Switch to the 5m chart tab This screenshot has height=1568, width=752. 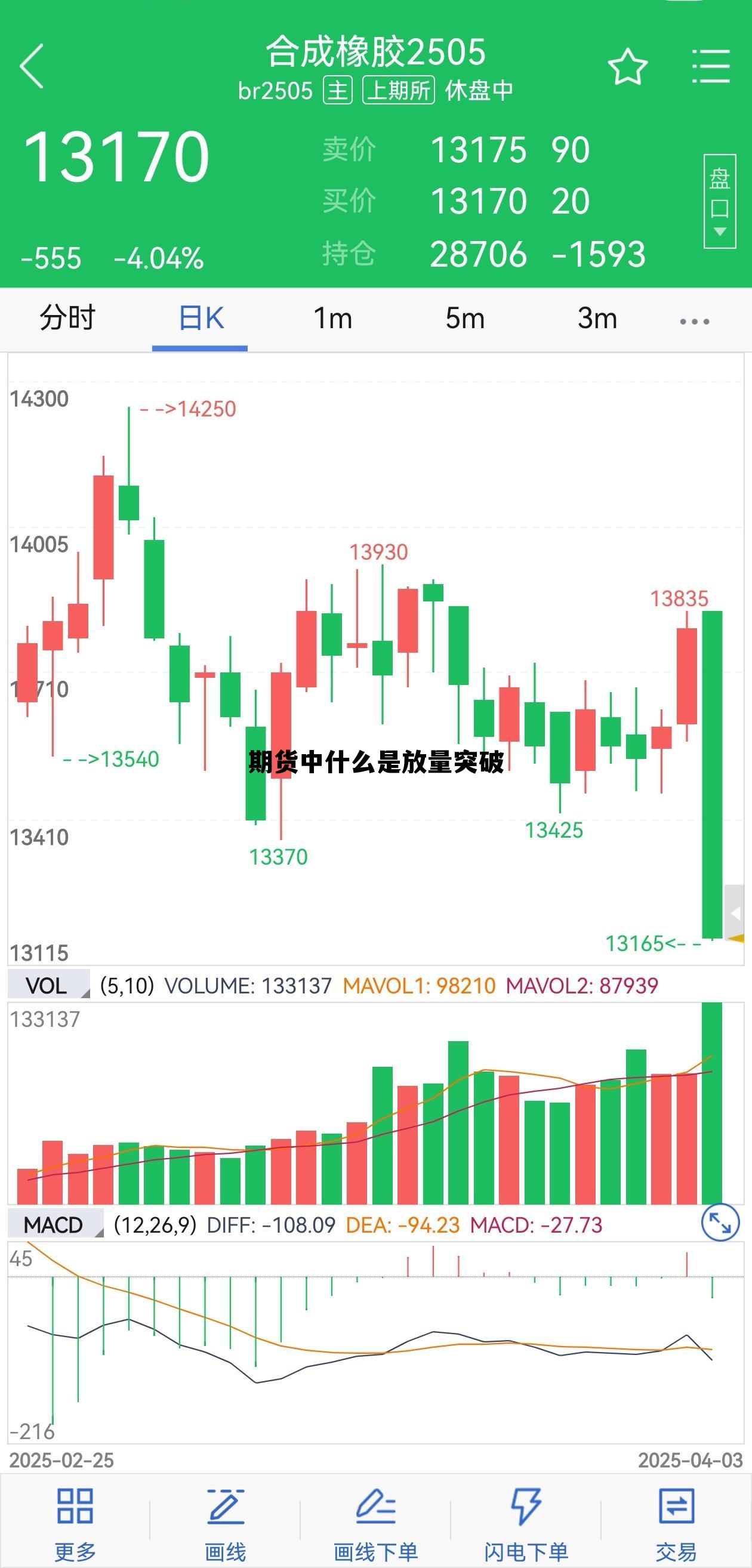[x=466, y=317]
